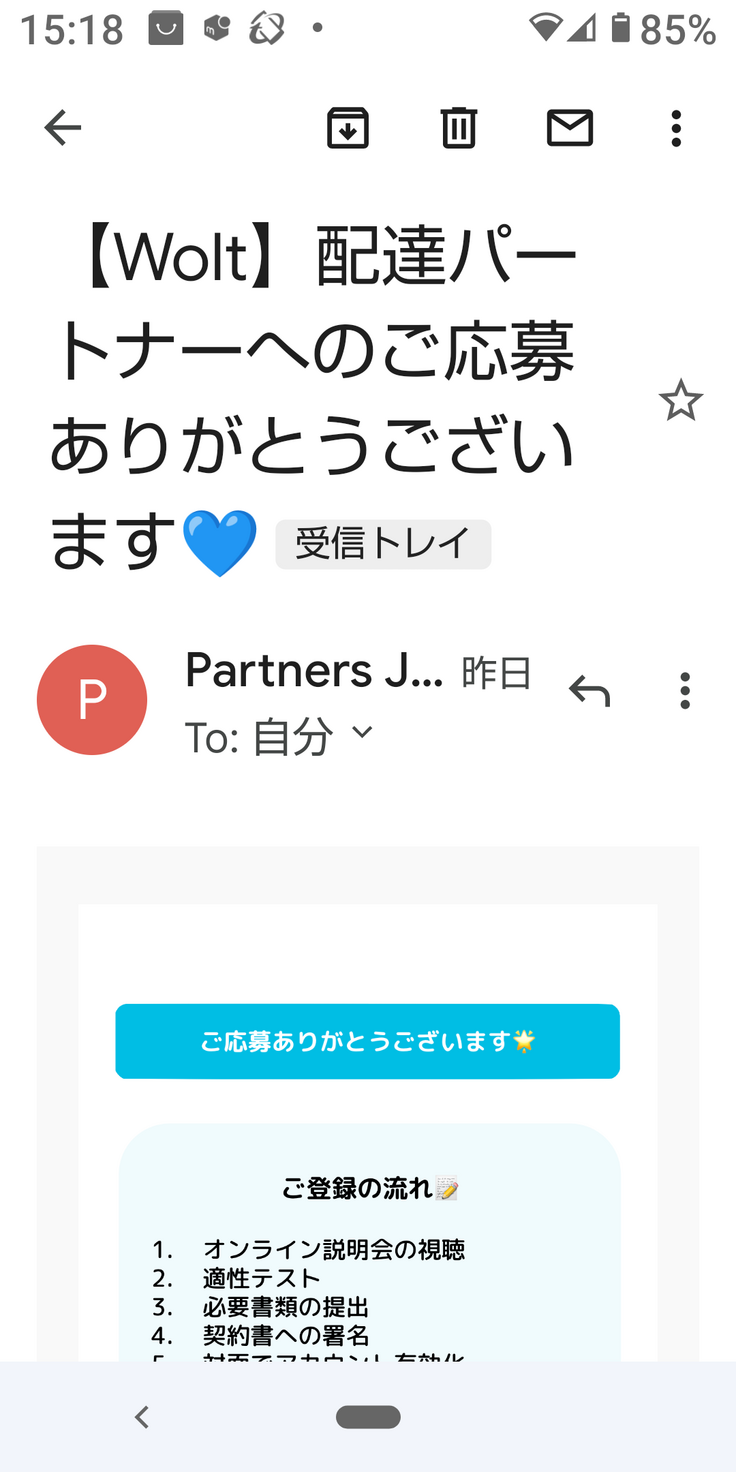Viewport: 736px width, 1472px height.
Task: Expand recipient details next to 自分
Action: pos(363,733)
